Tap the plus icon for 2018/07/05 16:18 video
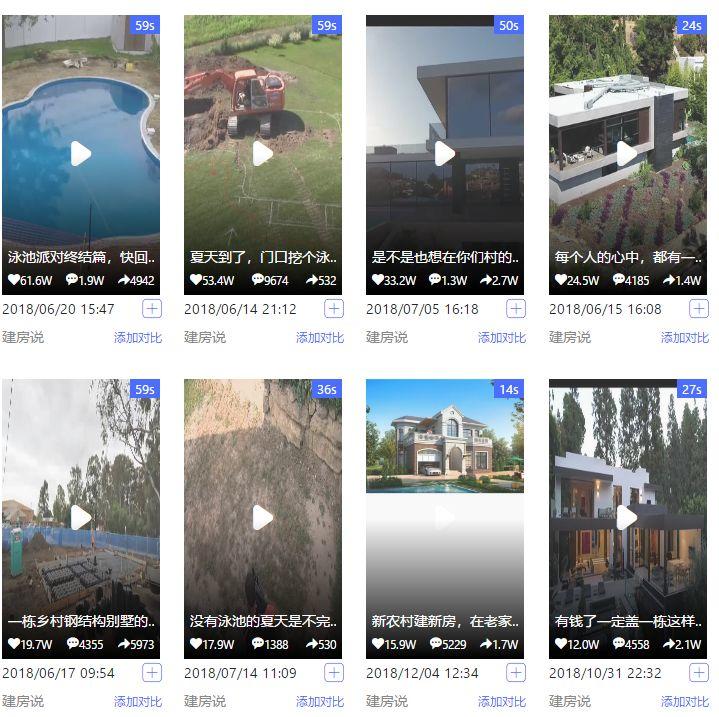This screenshot has height=717, width=719. point(516,309)
